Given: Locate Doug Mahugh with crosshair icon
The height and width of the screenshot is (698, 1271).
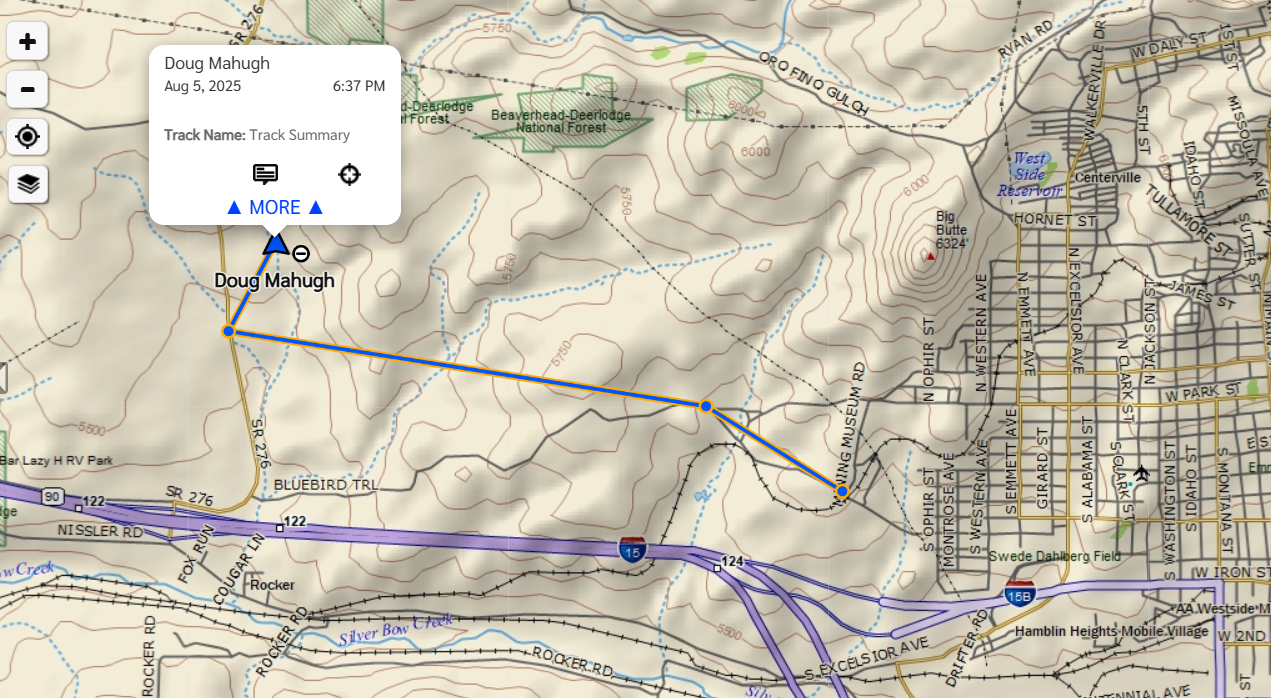Looking at the screenshot, I should click(x=349, y=175).
